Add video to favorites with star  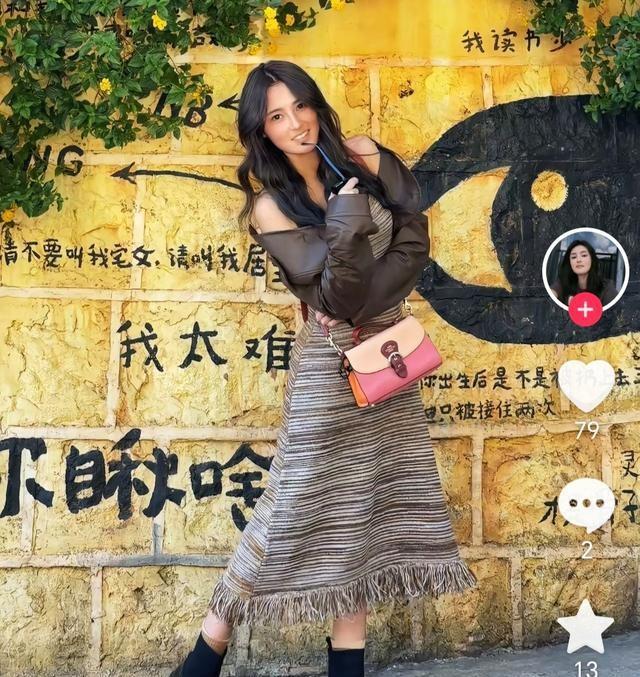pos(585,628)
